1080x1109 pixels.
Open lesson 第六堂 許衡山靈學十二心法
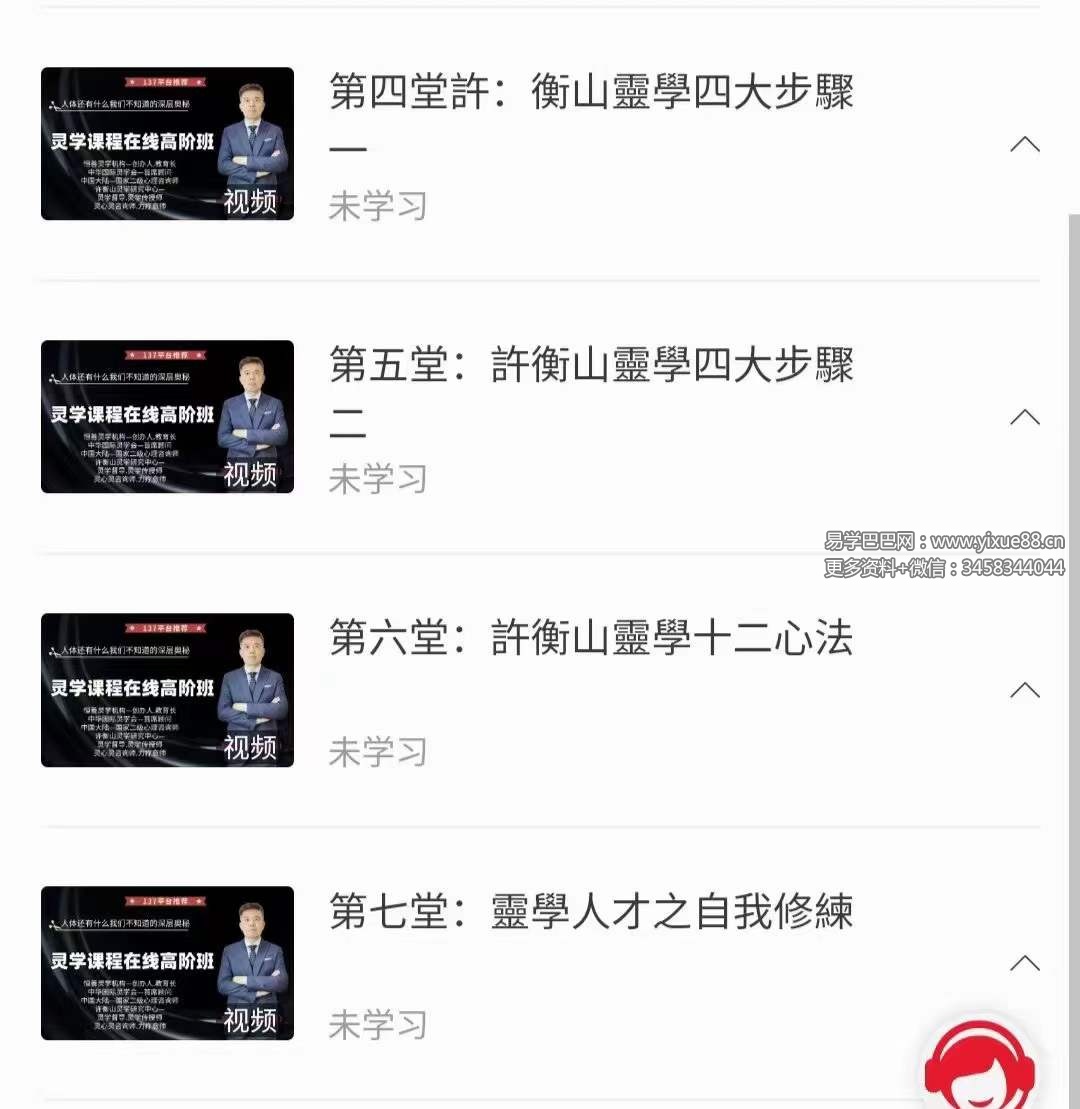click(x=590, y=640)
